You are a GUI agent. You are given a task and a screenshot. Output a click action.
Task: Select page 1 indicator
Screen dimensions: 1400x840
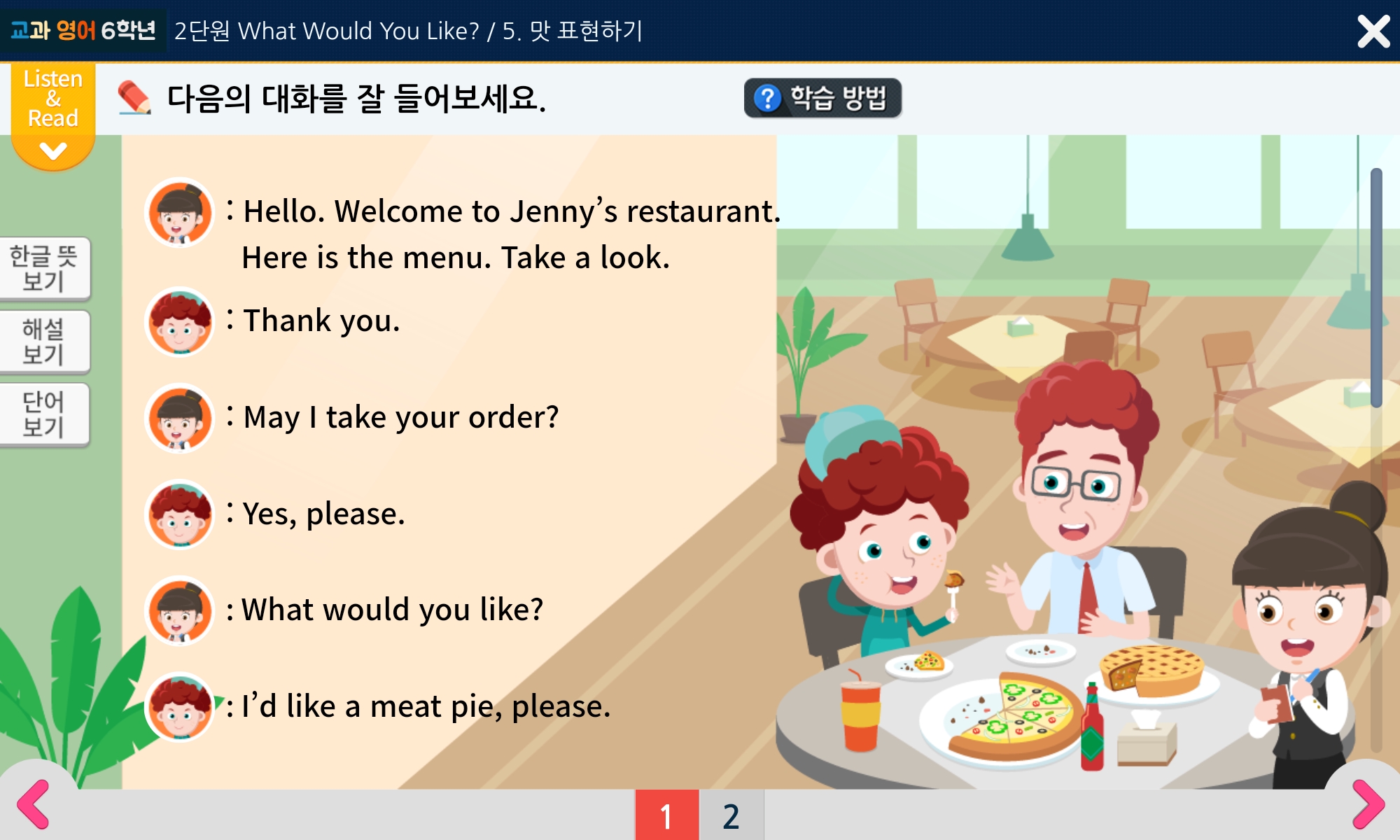pos(666,815)
